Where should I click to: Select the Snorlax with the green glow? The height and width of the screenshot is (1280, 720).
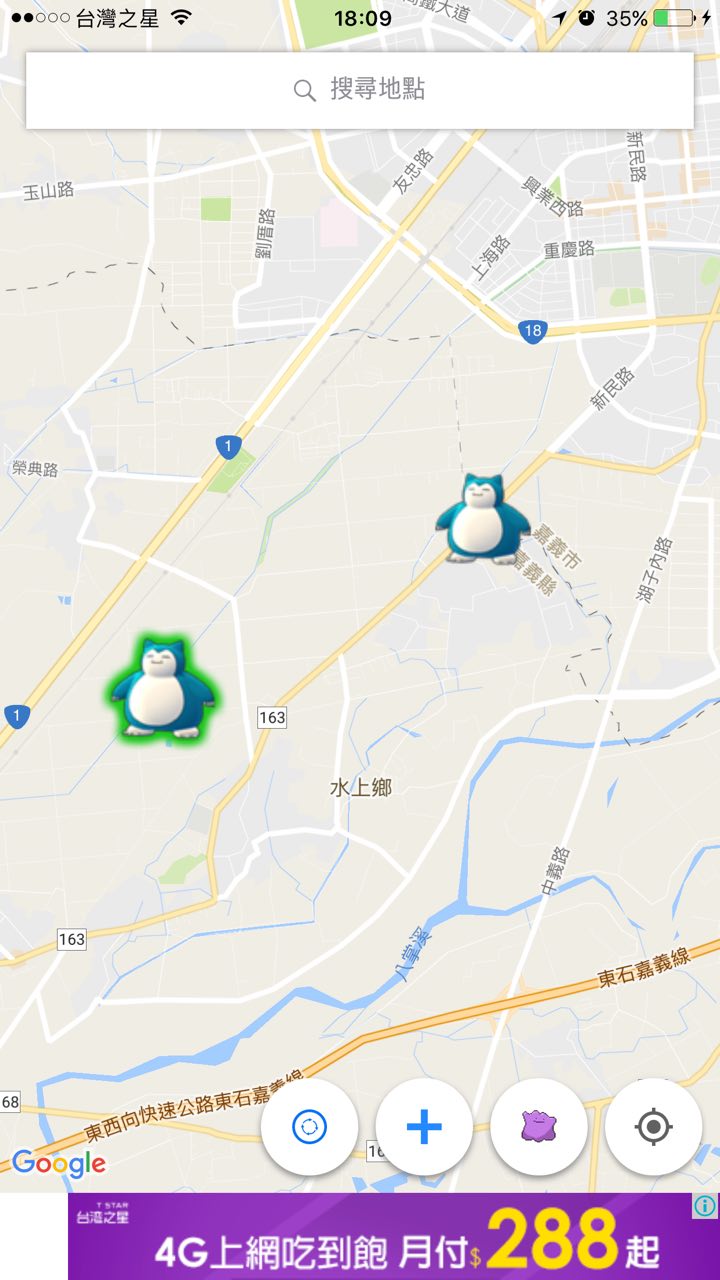click(163, 690)
